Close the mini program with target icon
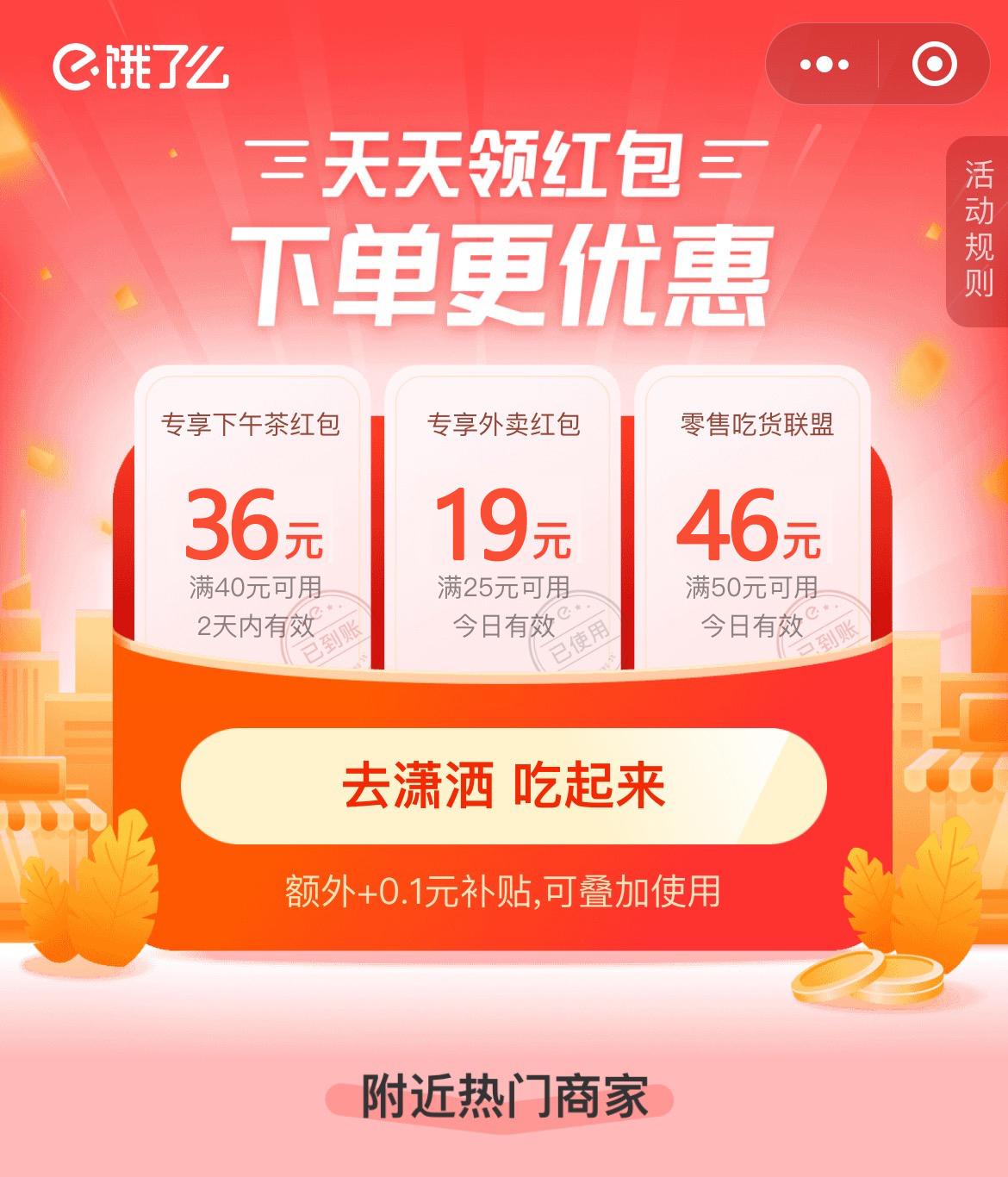Viewport: 1008px width, 1177px height. coord(934,65)
